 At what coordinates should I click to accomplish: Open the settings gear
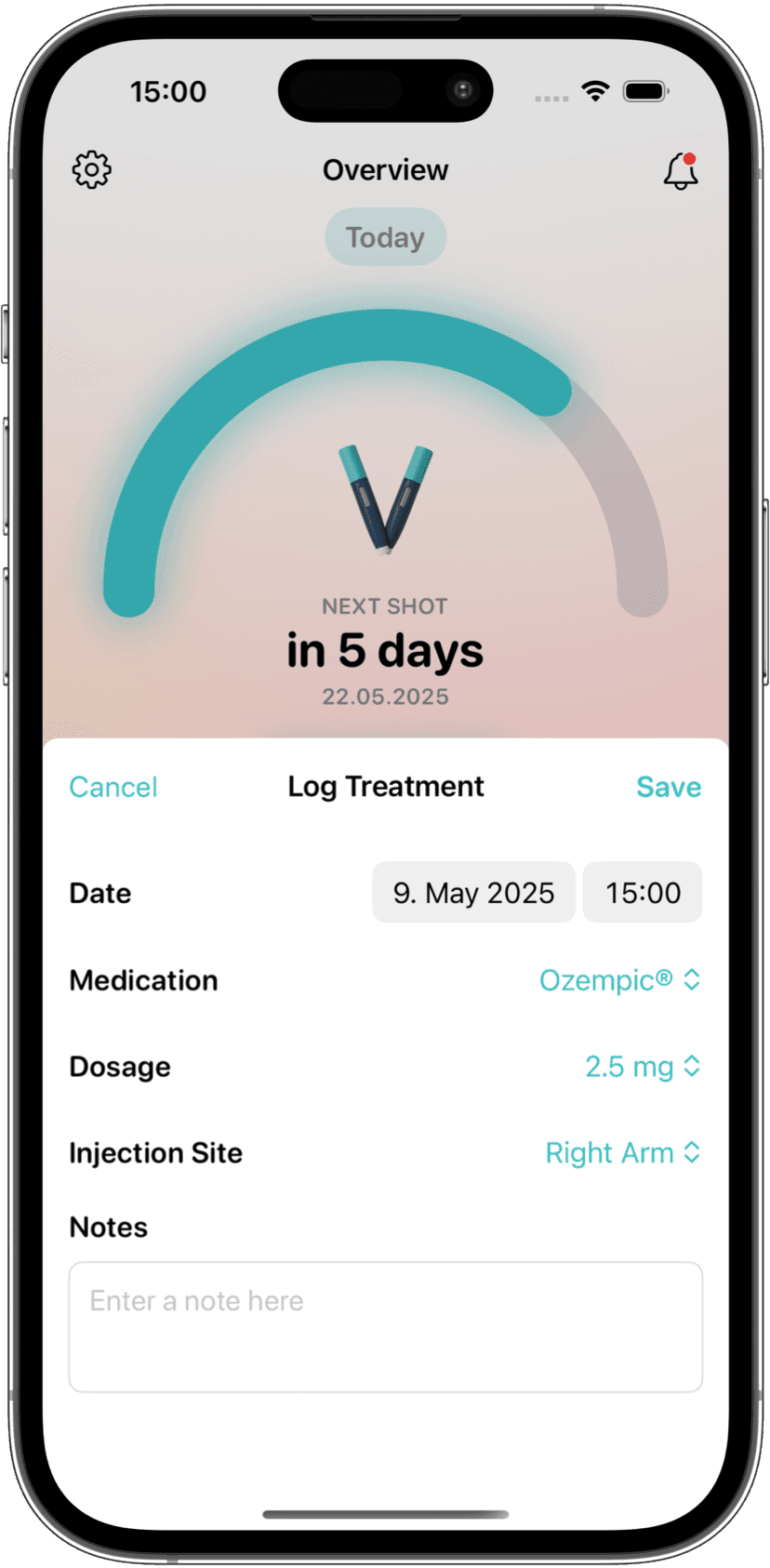pos(92,170)
